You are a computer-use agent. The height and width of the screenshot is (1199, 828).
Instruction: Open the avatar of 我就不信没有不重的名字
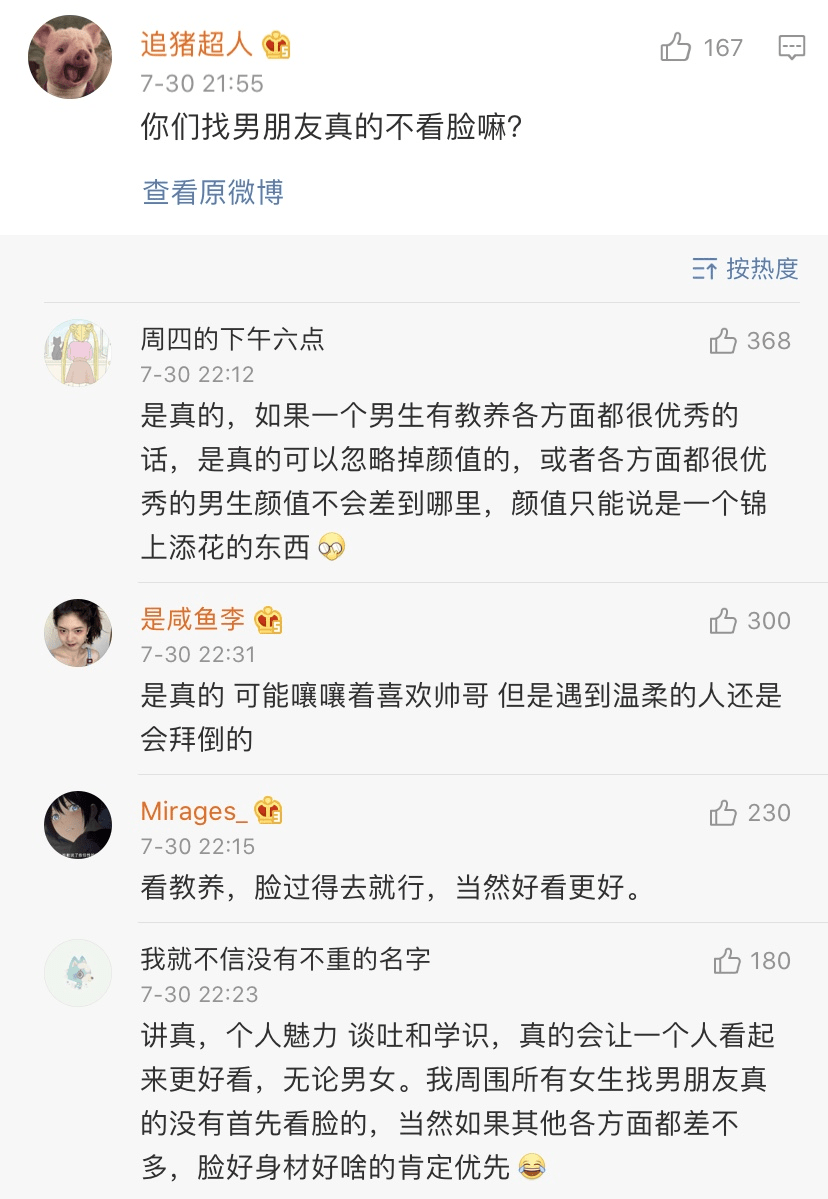(77, 973)
